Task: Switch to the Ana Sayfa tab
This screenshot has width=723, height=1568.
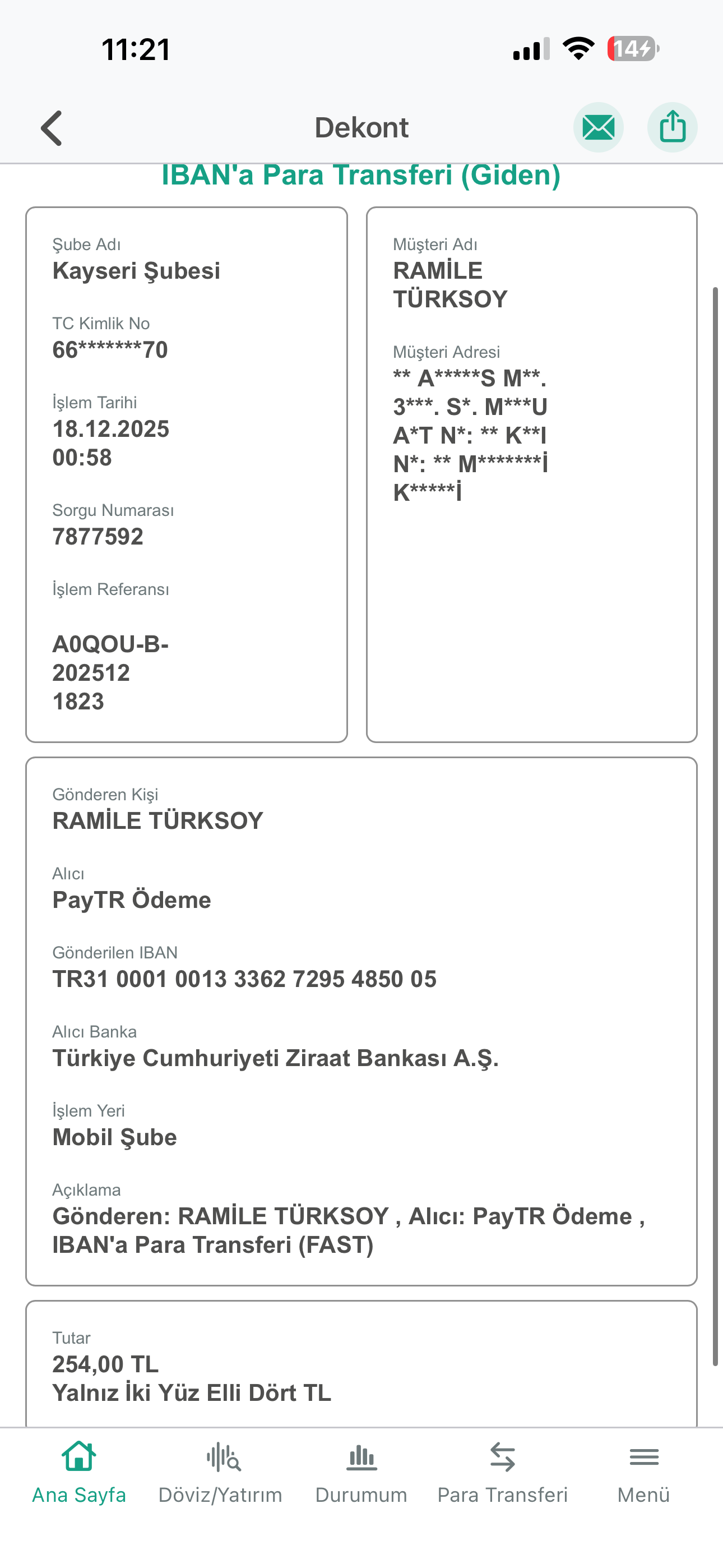Action: [x=79, y=1473]
